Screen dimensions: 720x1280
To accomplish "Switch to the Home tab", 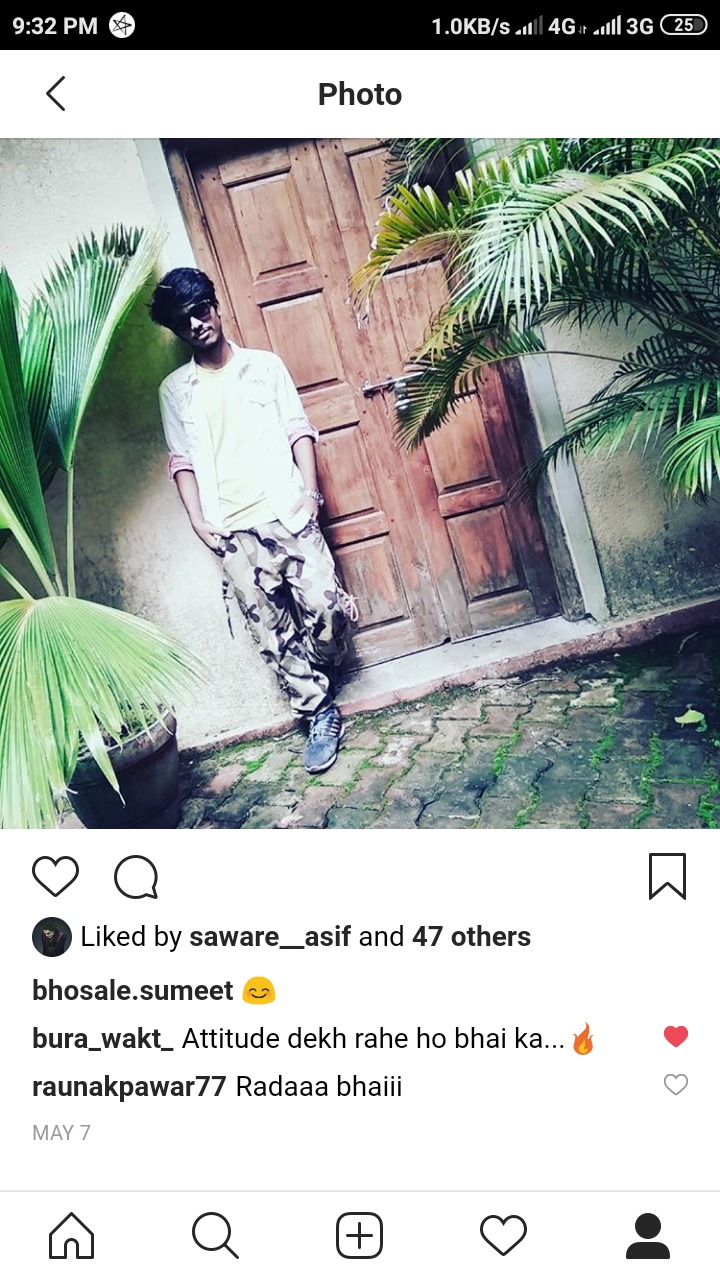I will (x=72, y=1236).
